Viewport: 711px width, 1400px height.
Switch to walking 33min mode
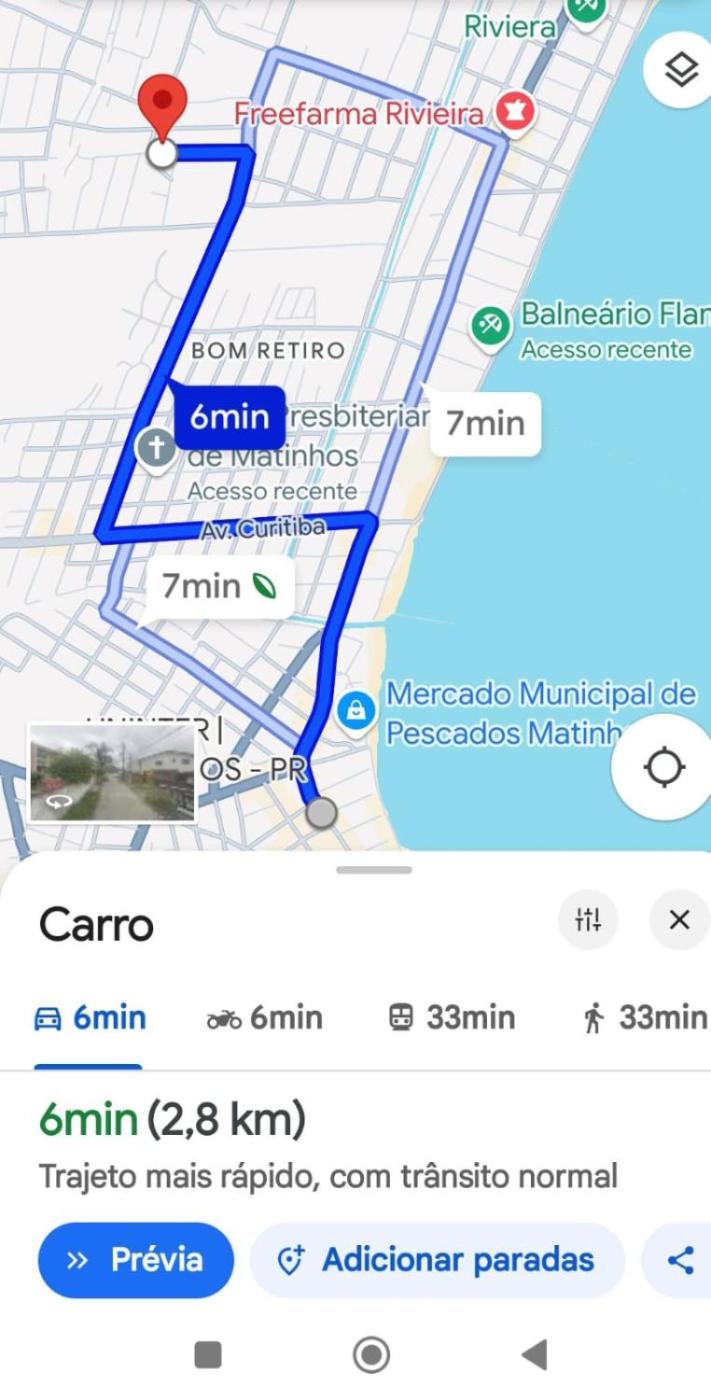pos(643,1018)
